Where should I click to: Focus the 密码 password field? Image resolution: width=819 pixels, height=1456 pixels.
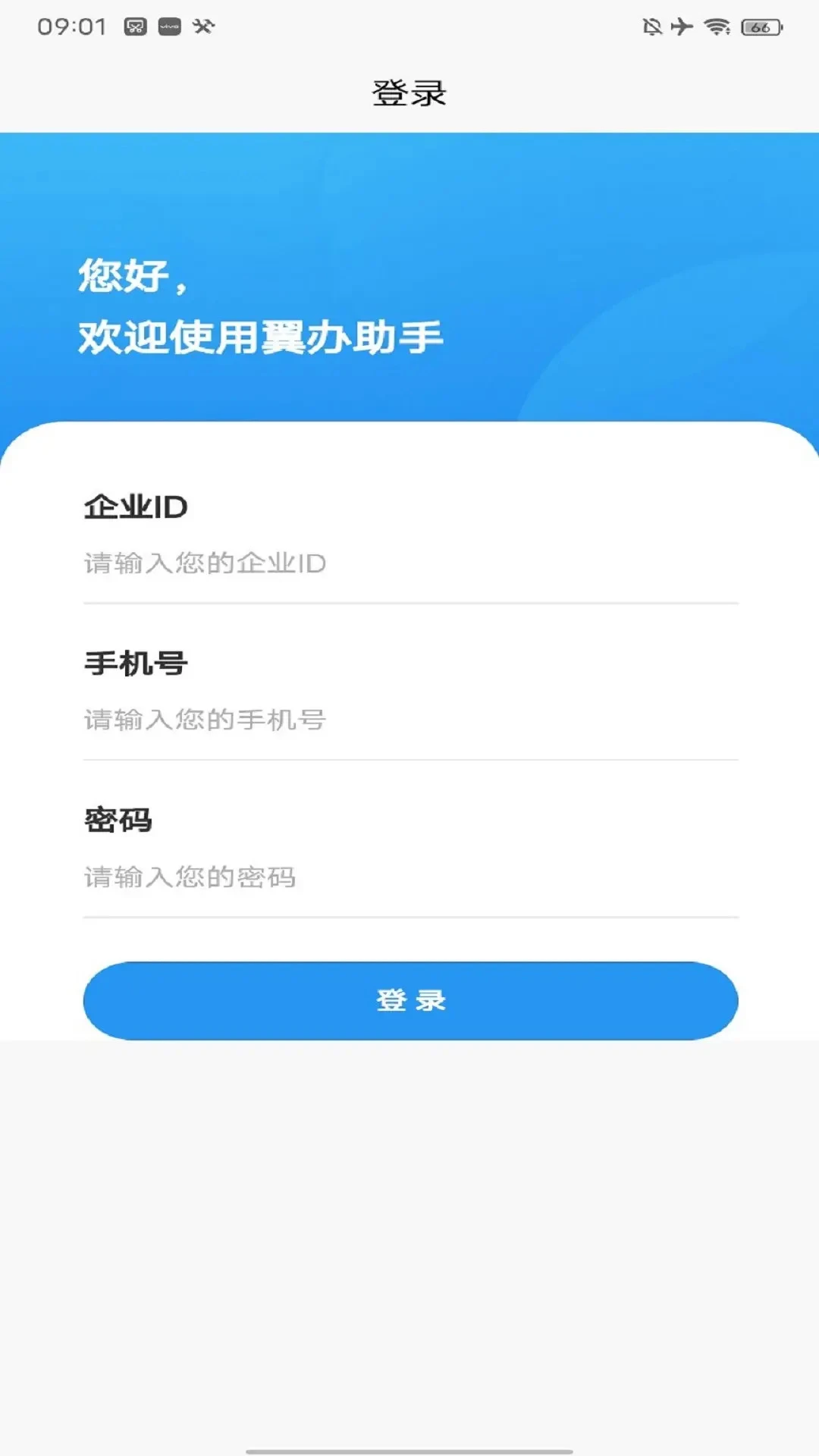(x=409, y=877)
